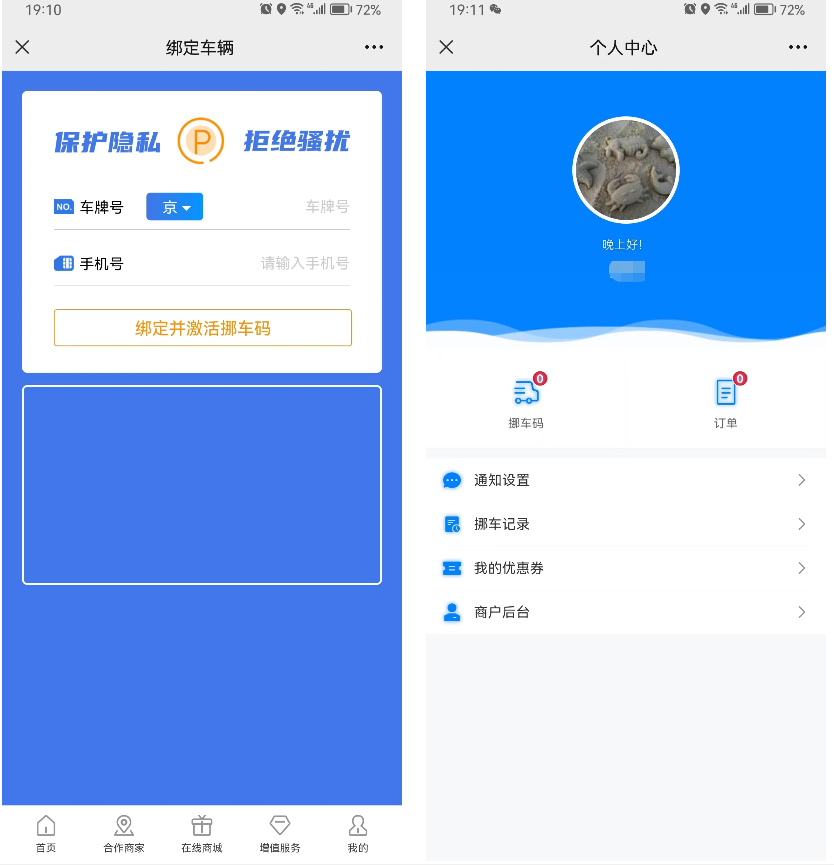
Task: Open overflow menu on 绑定车辆 page
Action: pyautogui.click(x=374, y=47)
